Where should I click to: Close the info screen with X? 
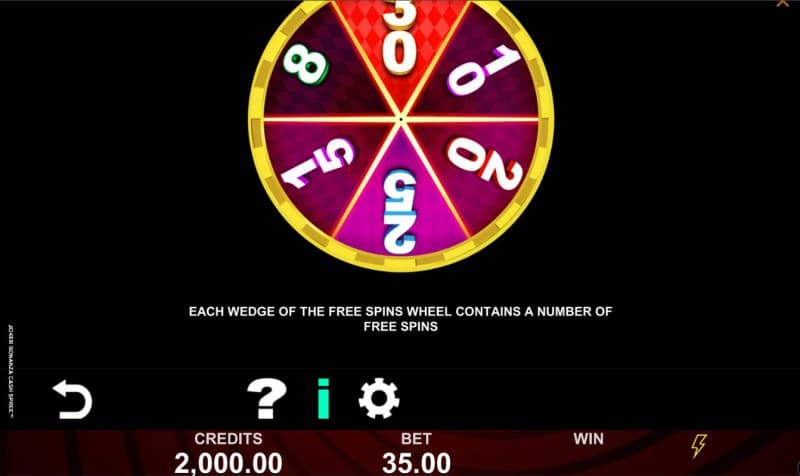[x=782, y=4]
